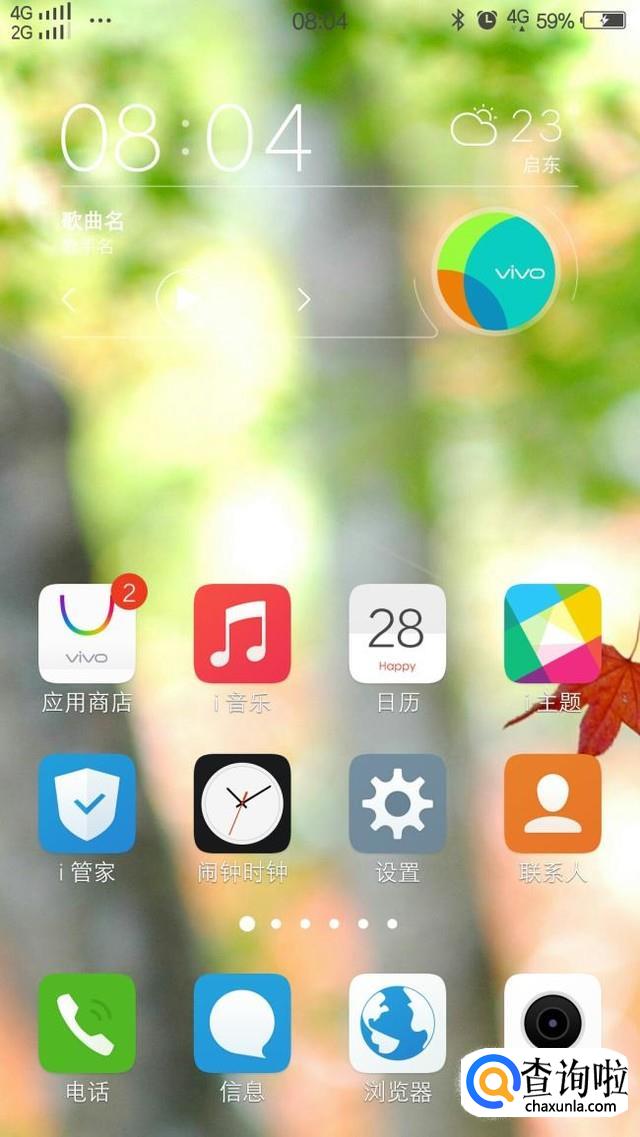Skip to the next song in widget
Screen dimensions: 640x1137
click(304, 299)
